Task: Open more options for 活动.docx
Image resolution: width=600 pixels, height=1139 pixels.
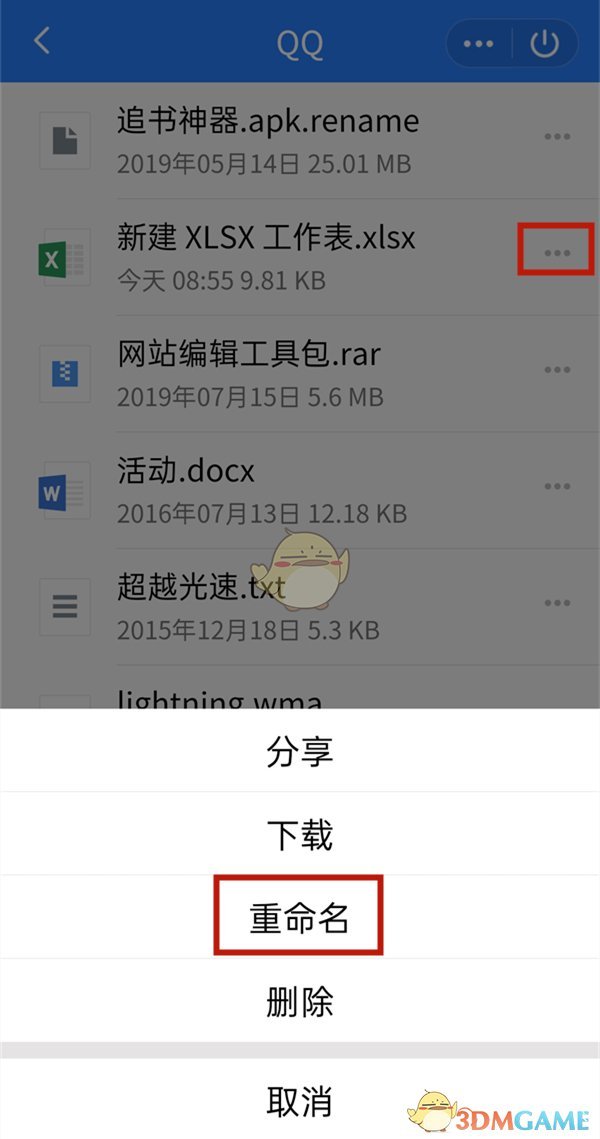Action: tap(557, 487)
